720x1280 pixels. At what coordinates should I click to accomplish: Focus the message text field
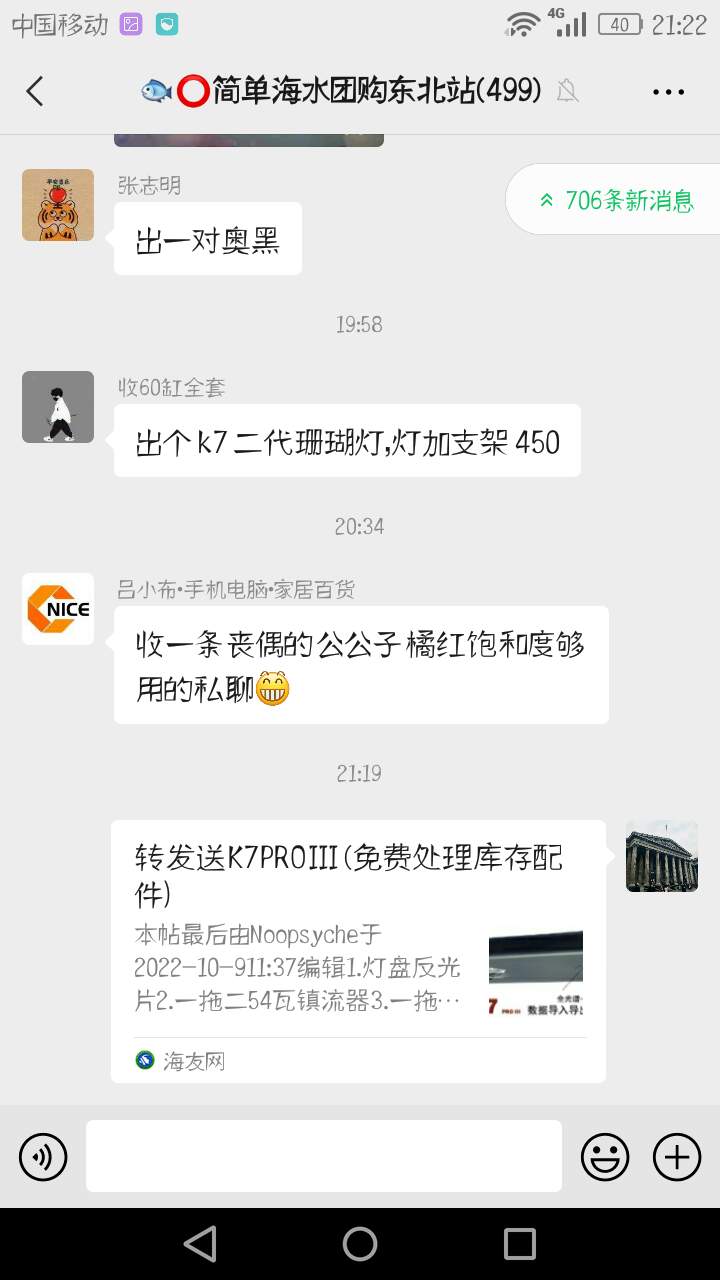coord(324,1156)
